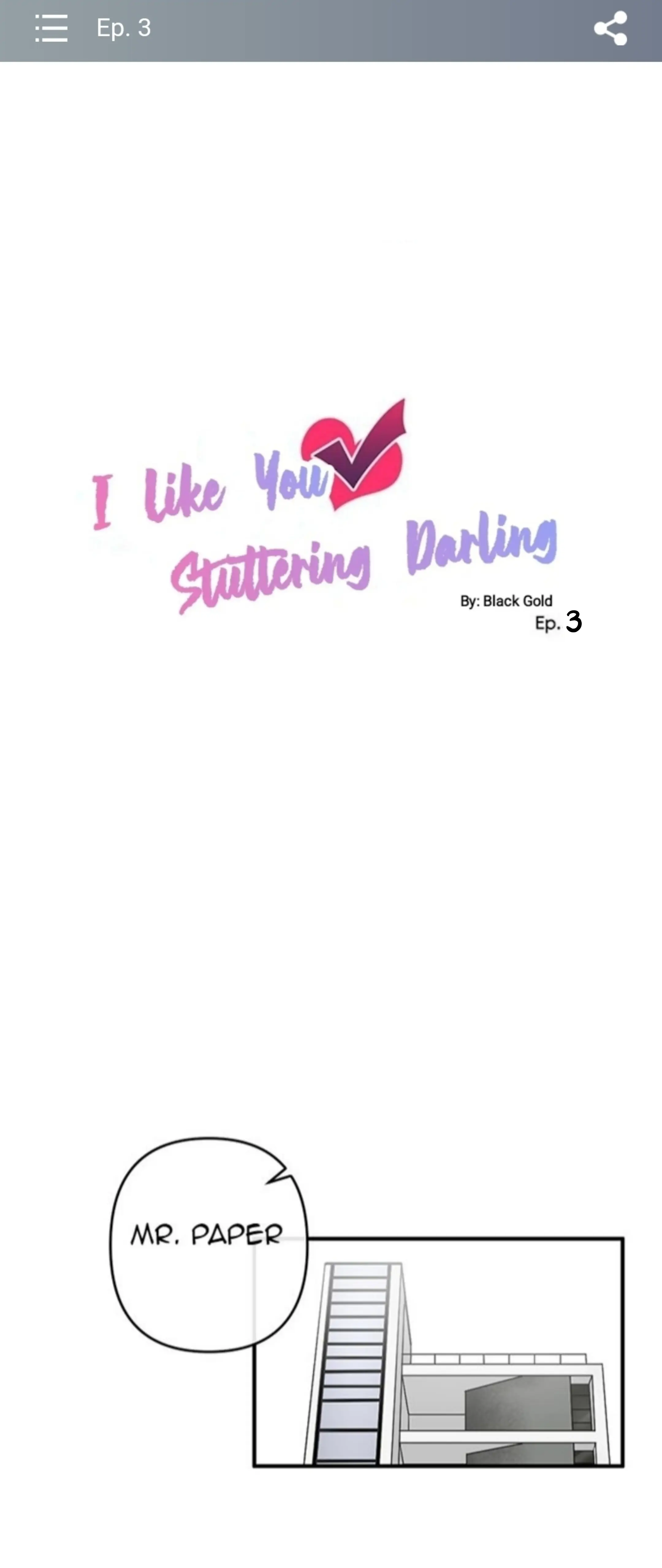Open the episode list menu

[x=51, y=28]
